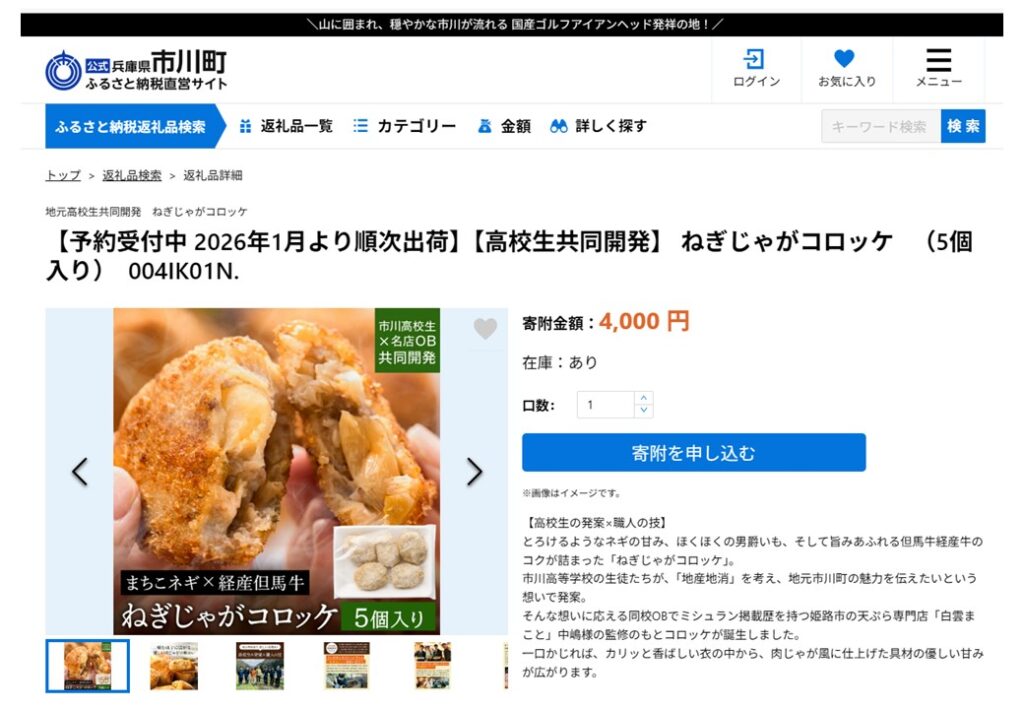
Task: Open the メニュー hamburger menu
Action: coord(938,69)
